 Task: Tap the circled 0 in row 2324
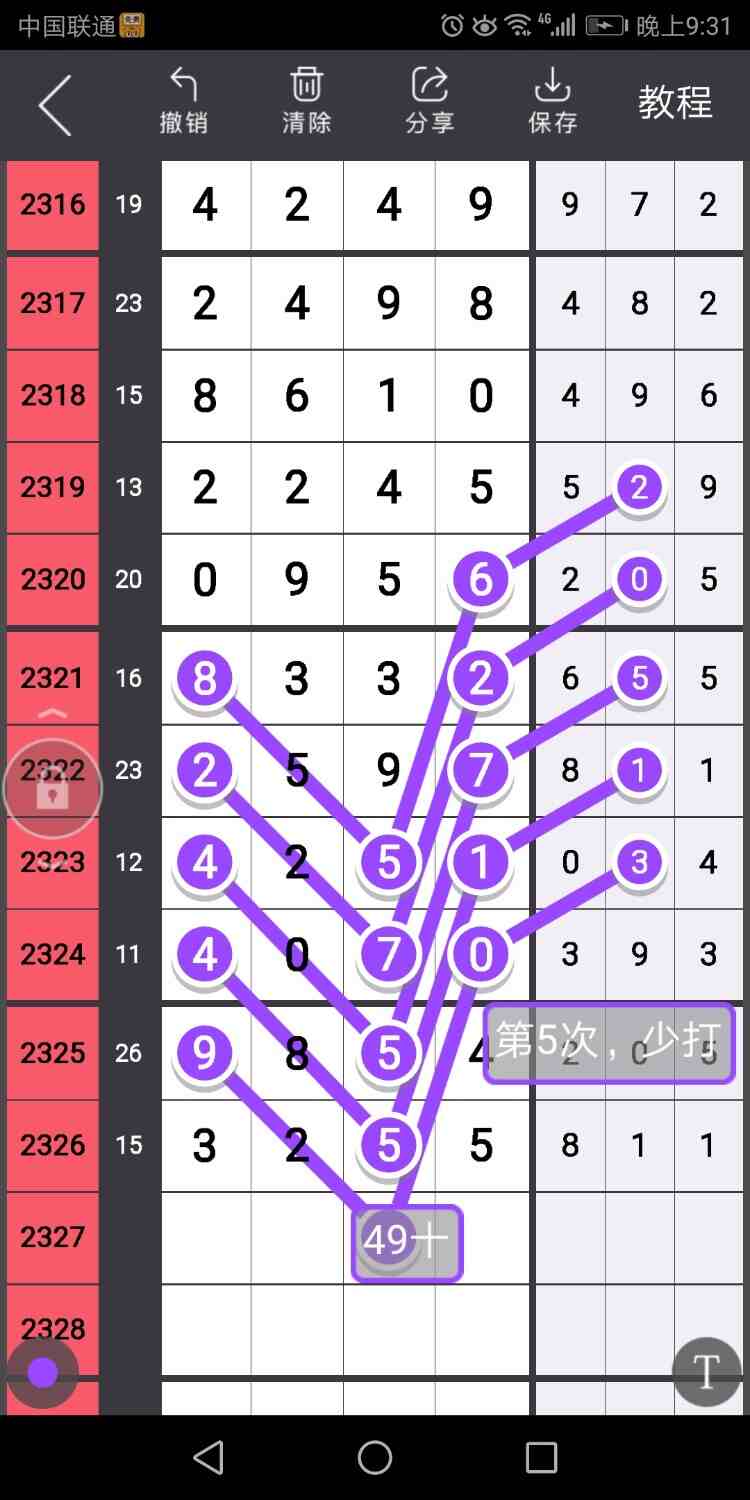[480, 955]
